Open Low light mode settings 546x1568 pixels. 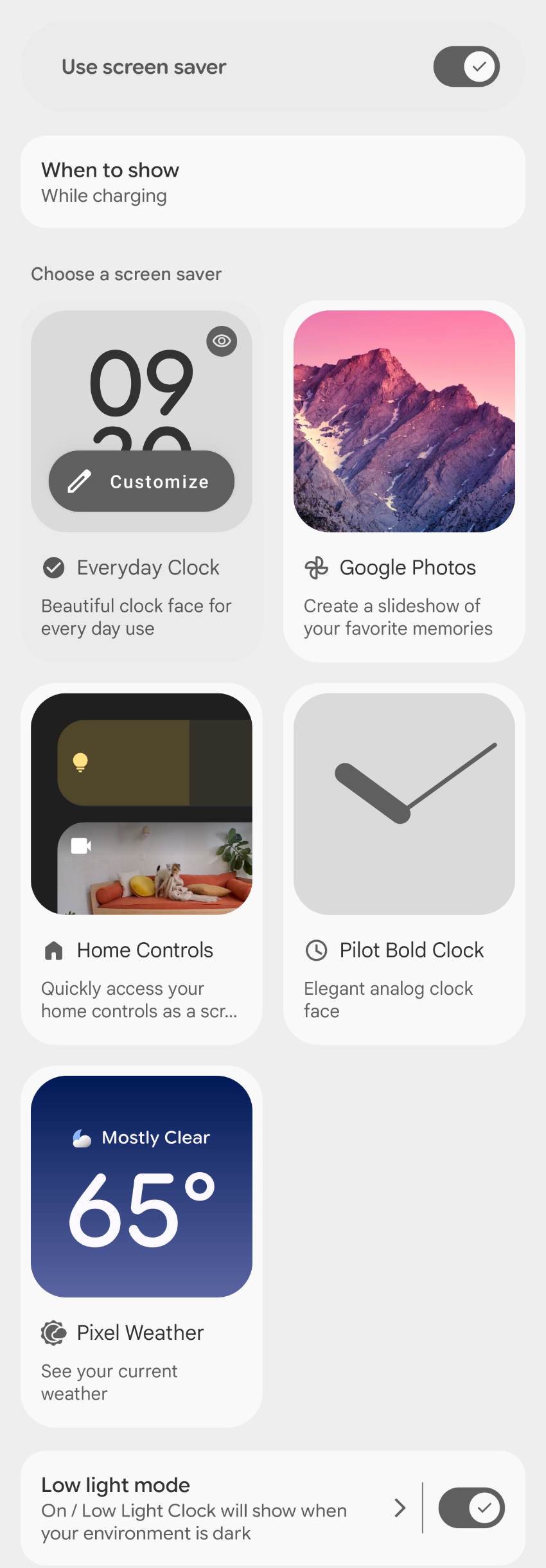coord(212,1508)
